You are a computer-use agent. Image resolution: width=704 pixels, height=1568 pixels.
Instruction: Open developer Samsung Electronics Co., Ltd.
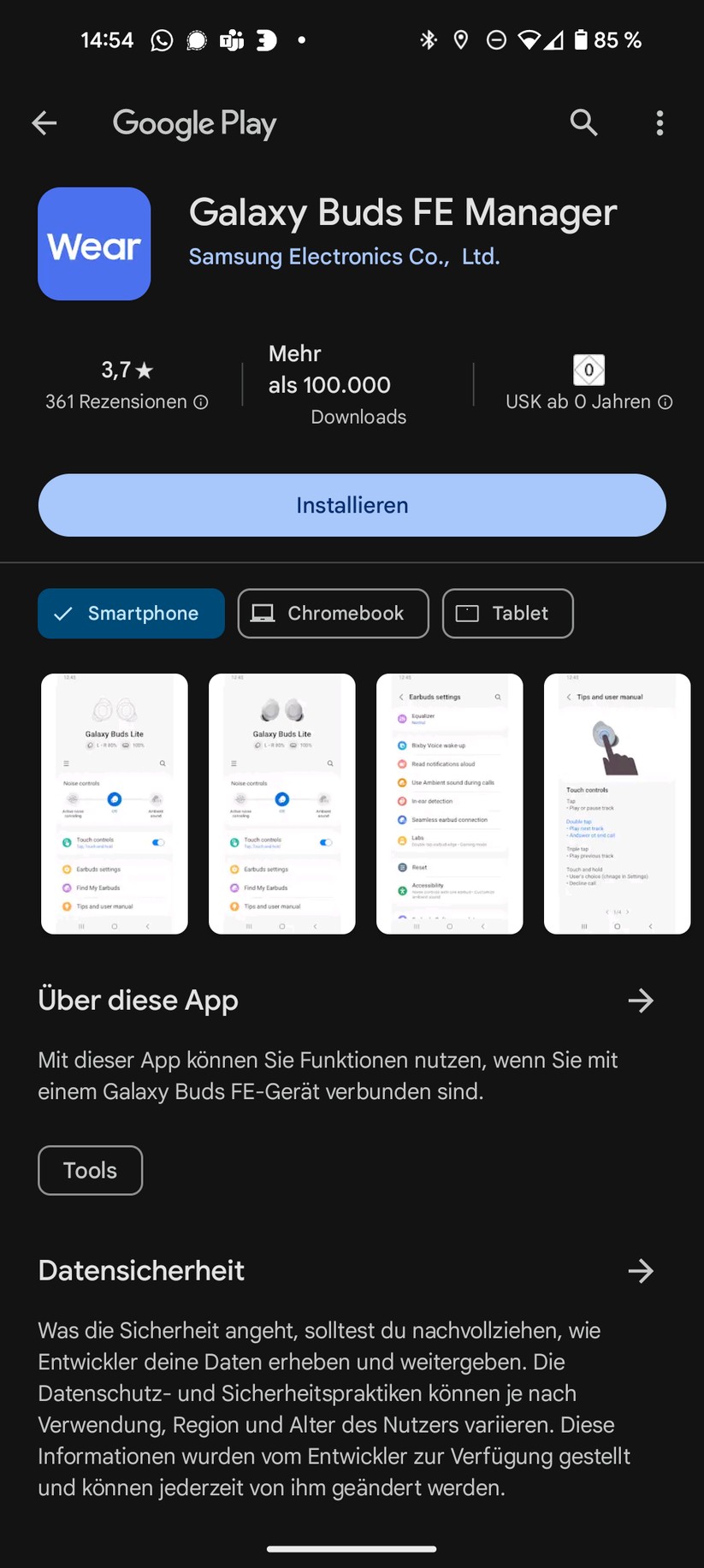(x=344, y=257)
